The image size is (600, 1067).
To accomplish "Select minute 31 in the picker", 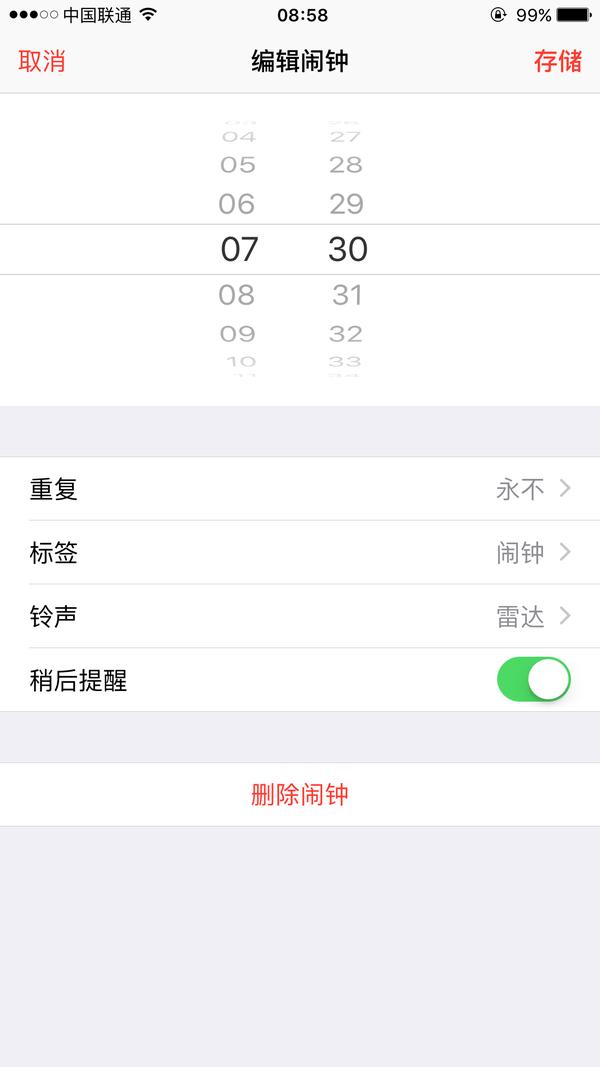I will click(347, 295).
